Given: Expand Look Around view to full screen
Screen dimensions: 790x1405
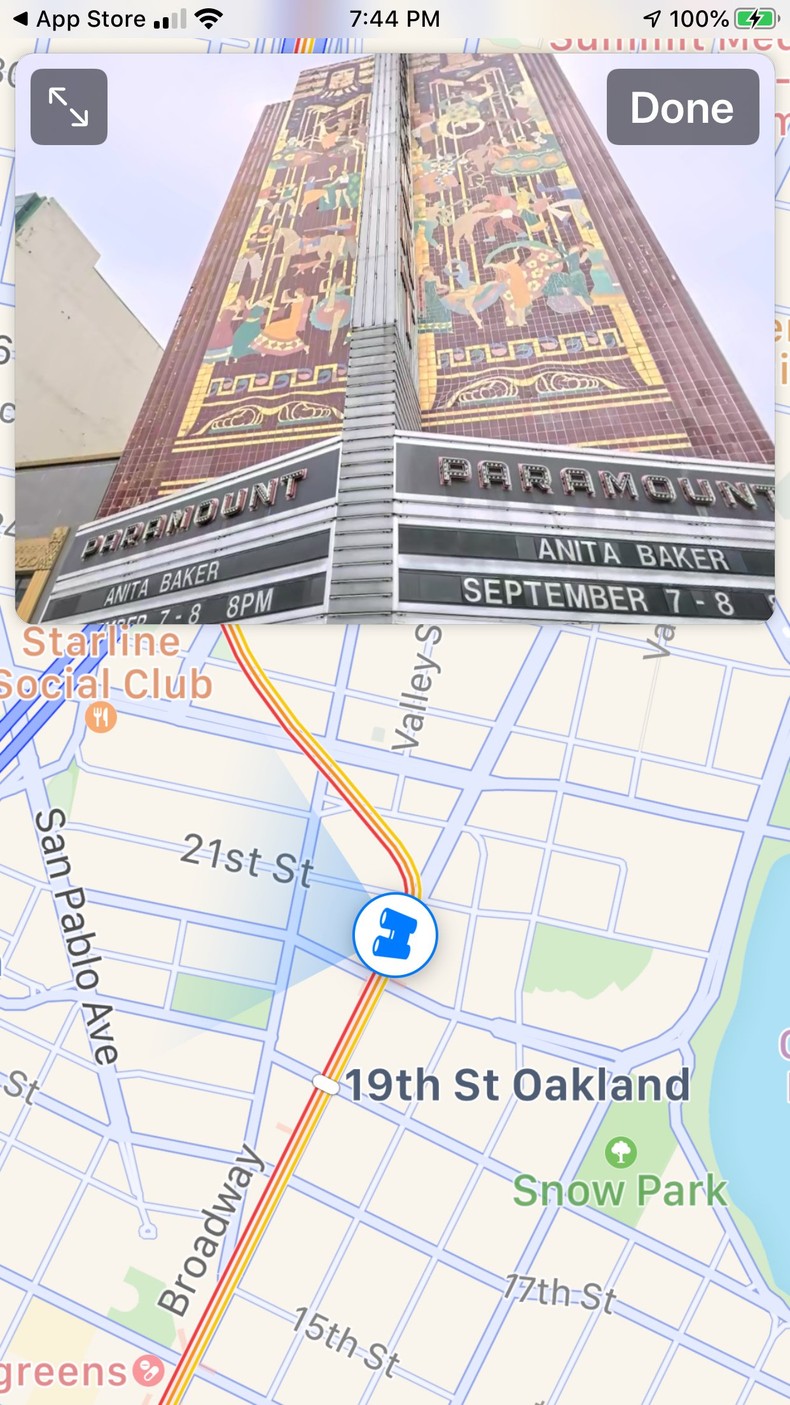Looking at the screenshot, I should [x=68, y=107].
